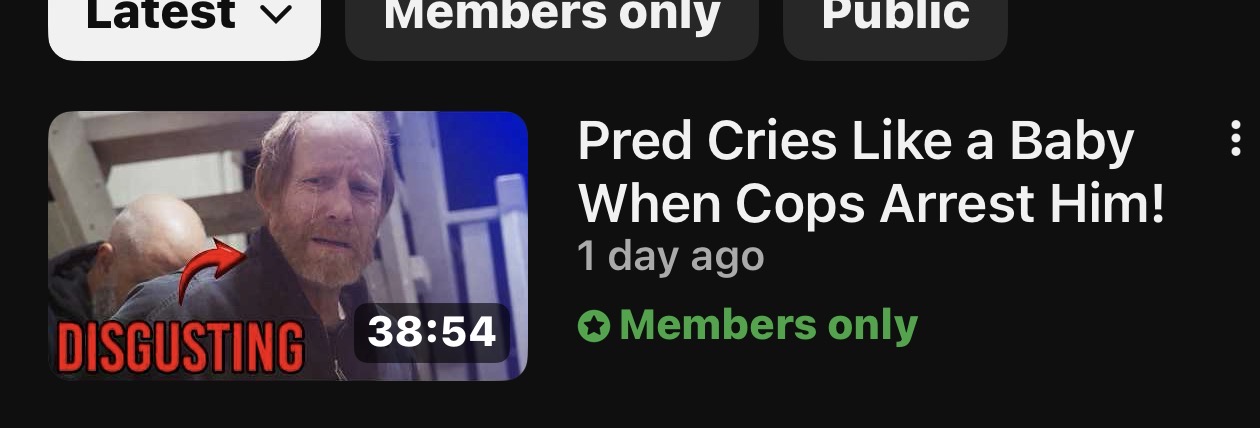This screenshot has width=1260, height=428.
Task: Select the Public filter chip
Action: pos(894,20)
